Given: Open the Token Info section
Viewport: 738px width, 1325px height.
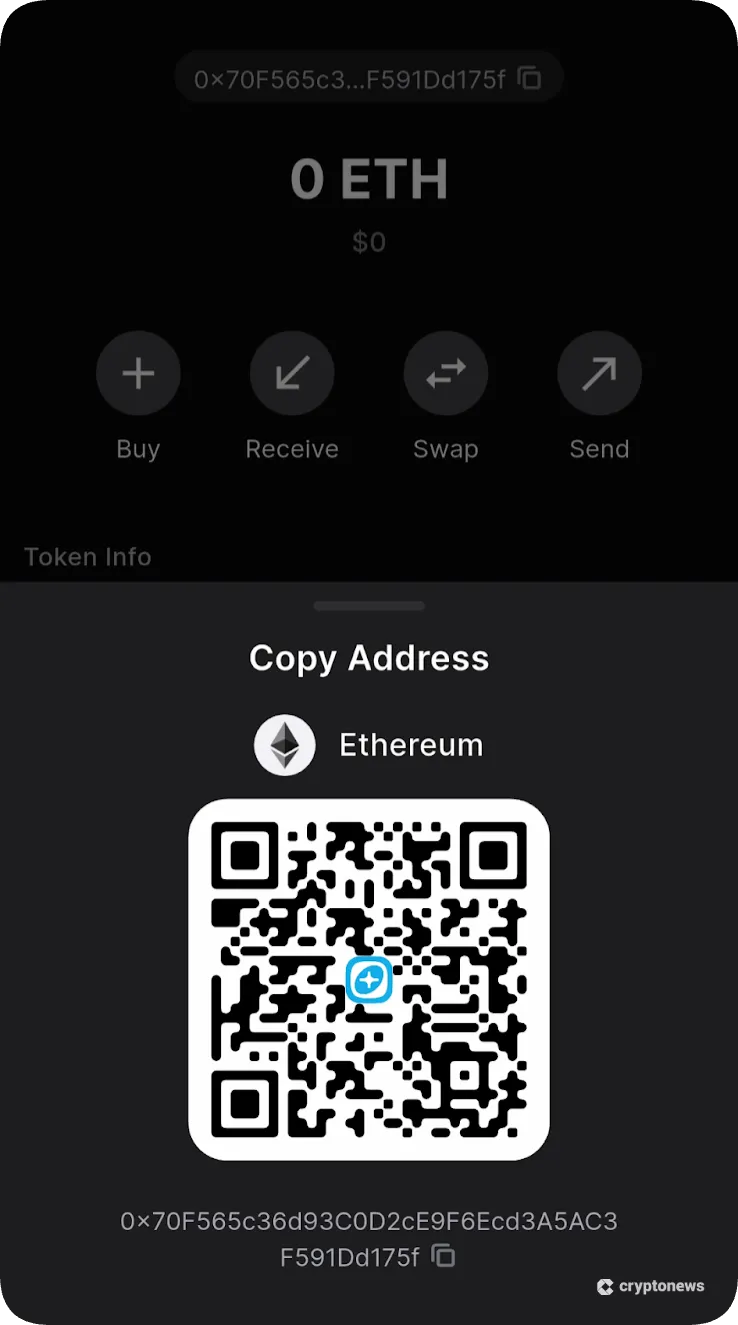Looking at the screenshot, I should tap(87, 556).
